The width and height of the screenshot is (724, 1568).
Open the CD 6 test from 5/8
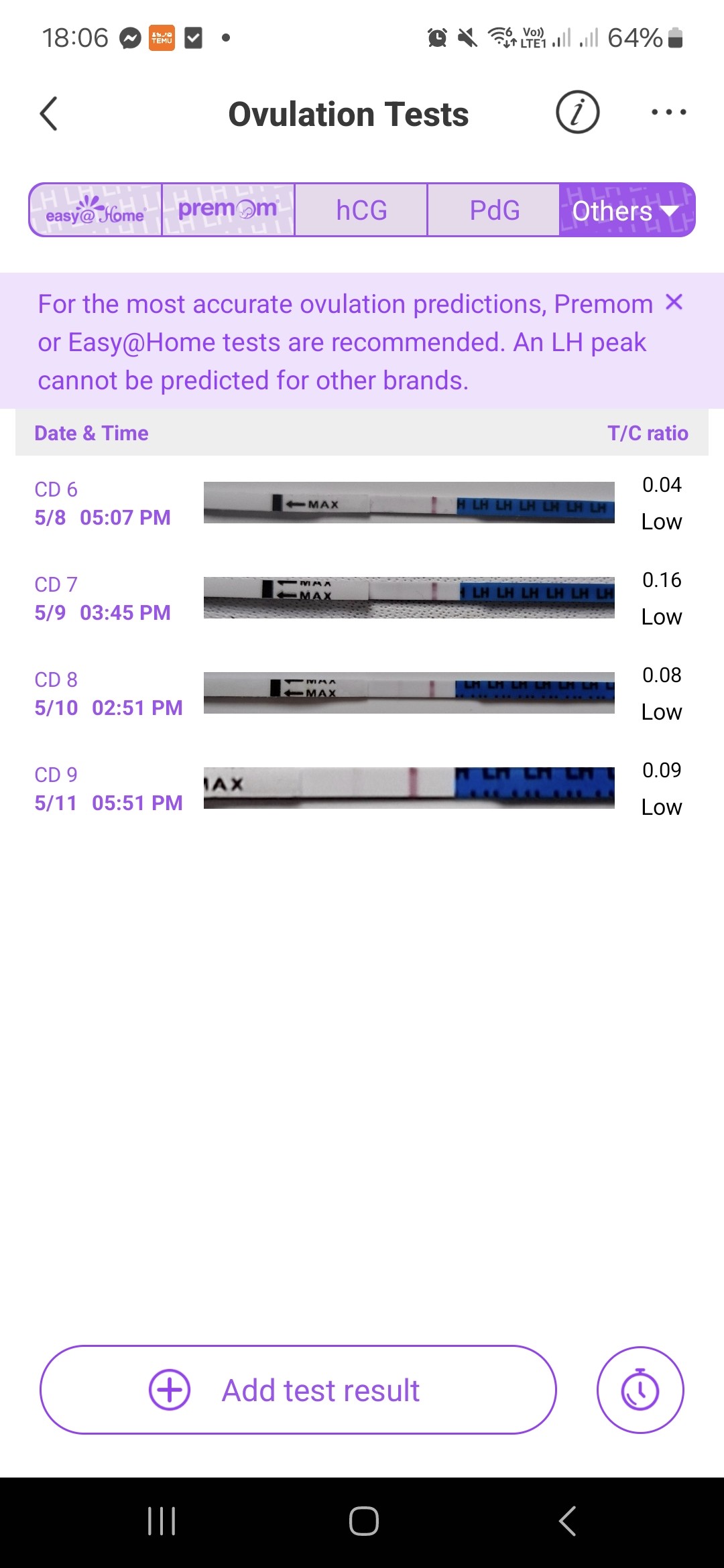362,503
